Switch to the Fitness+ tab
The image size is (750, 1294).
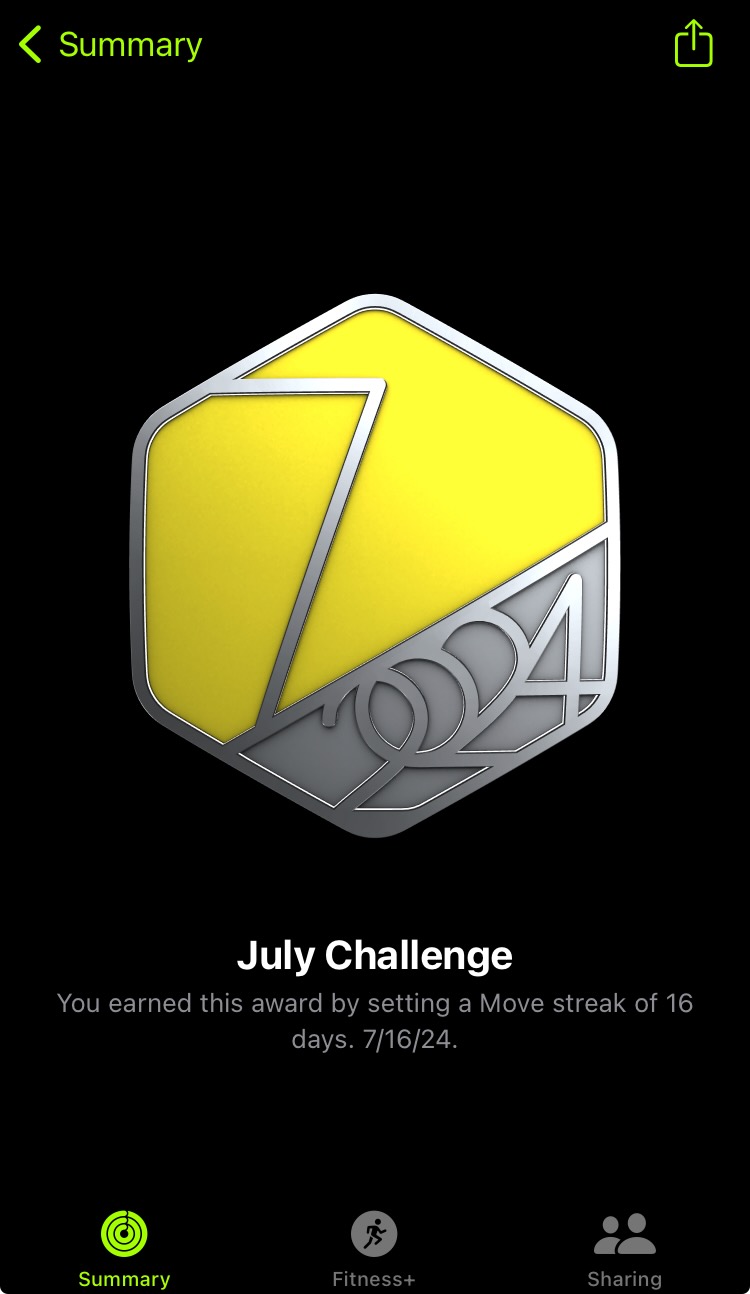click(x=374, y=1246)
